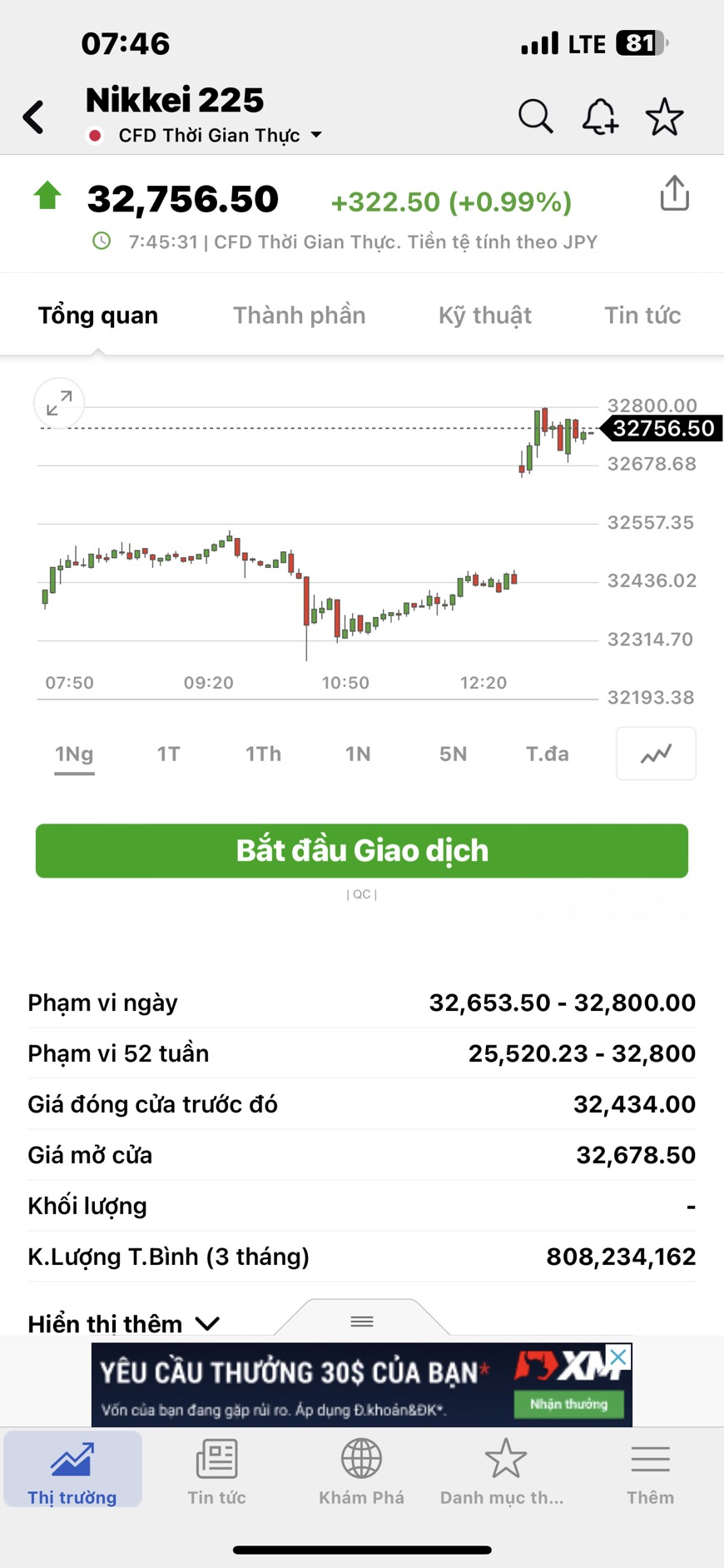Switch to the Thành phần tab
724x1568 pixels.
pyautogui.click(x=299, y=316)
